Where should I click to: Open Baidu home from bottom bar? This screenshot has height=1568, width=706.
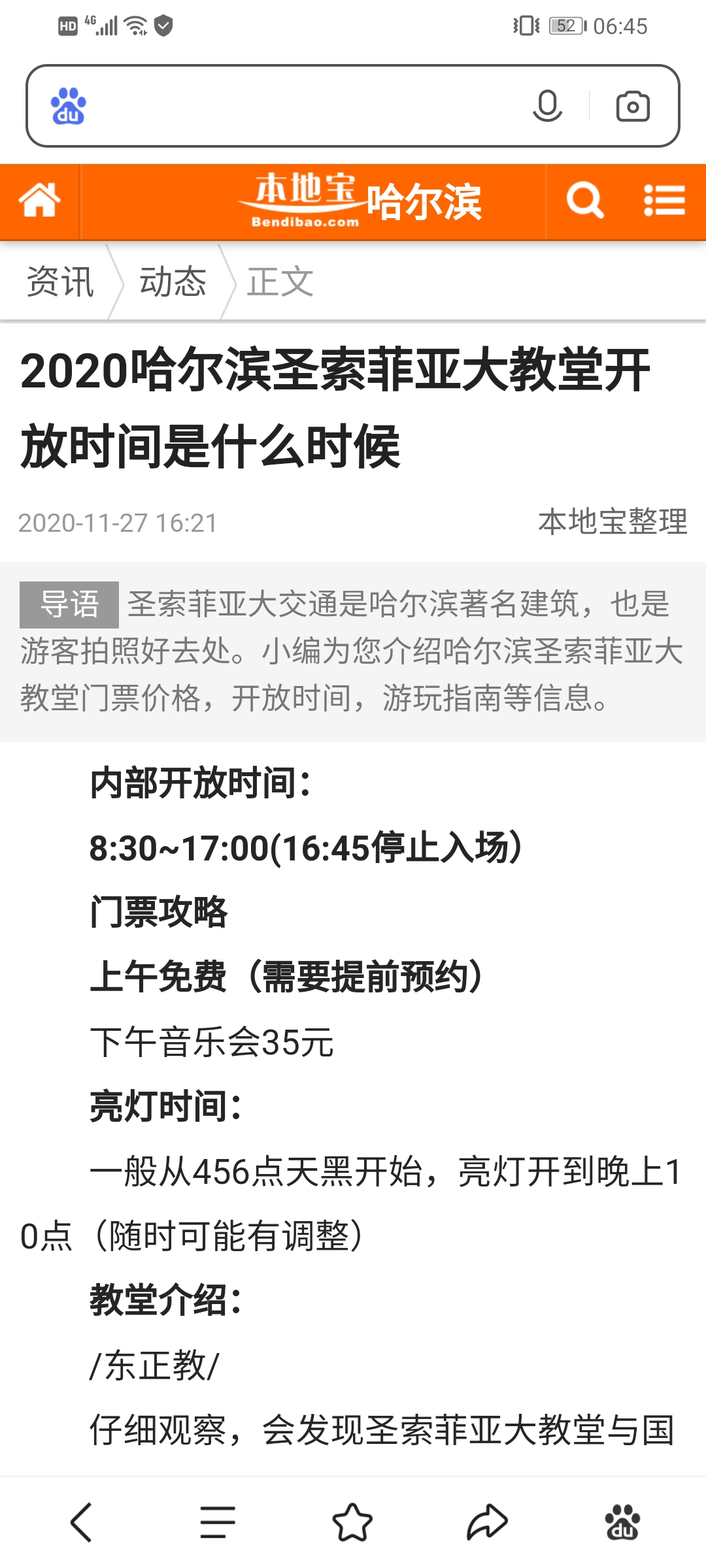(622, 1522)
